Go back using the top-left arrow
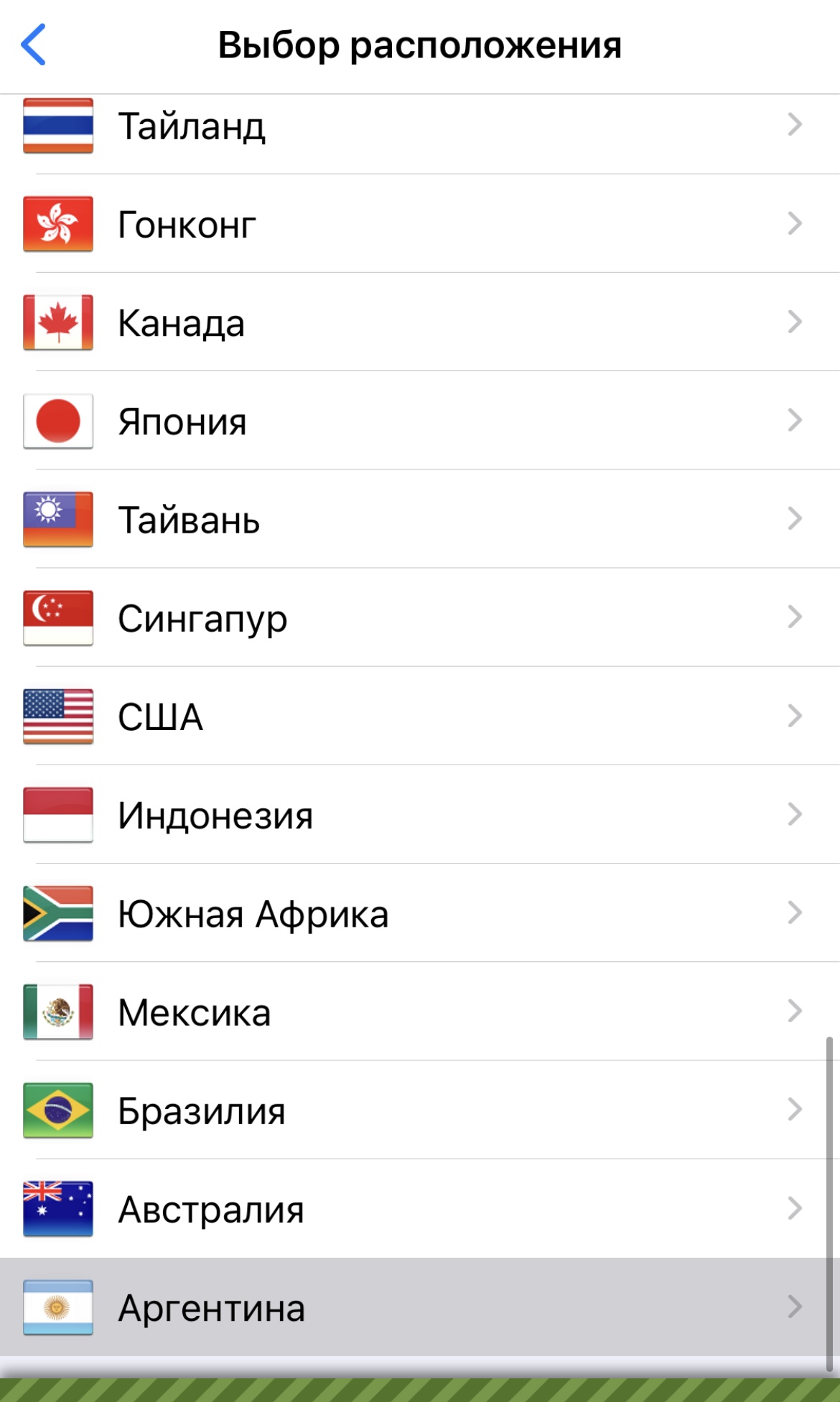This screenshot has width=840, height=1402. tap(34, 45)
